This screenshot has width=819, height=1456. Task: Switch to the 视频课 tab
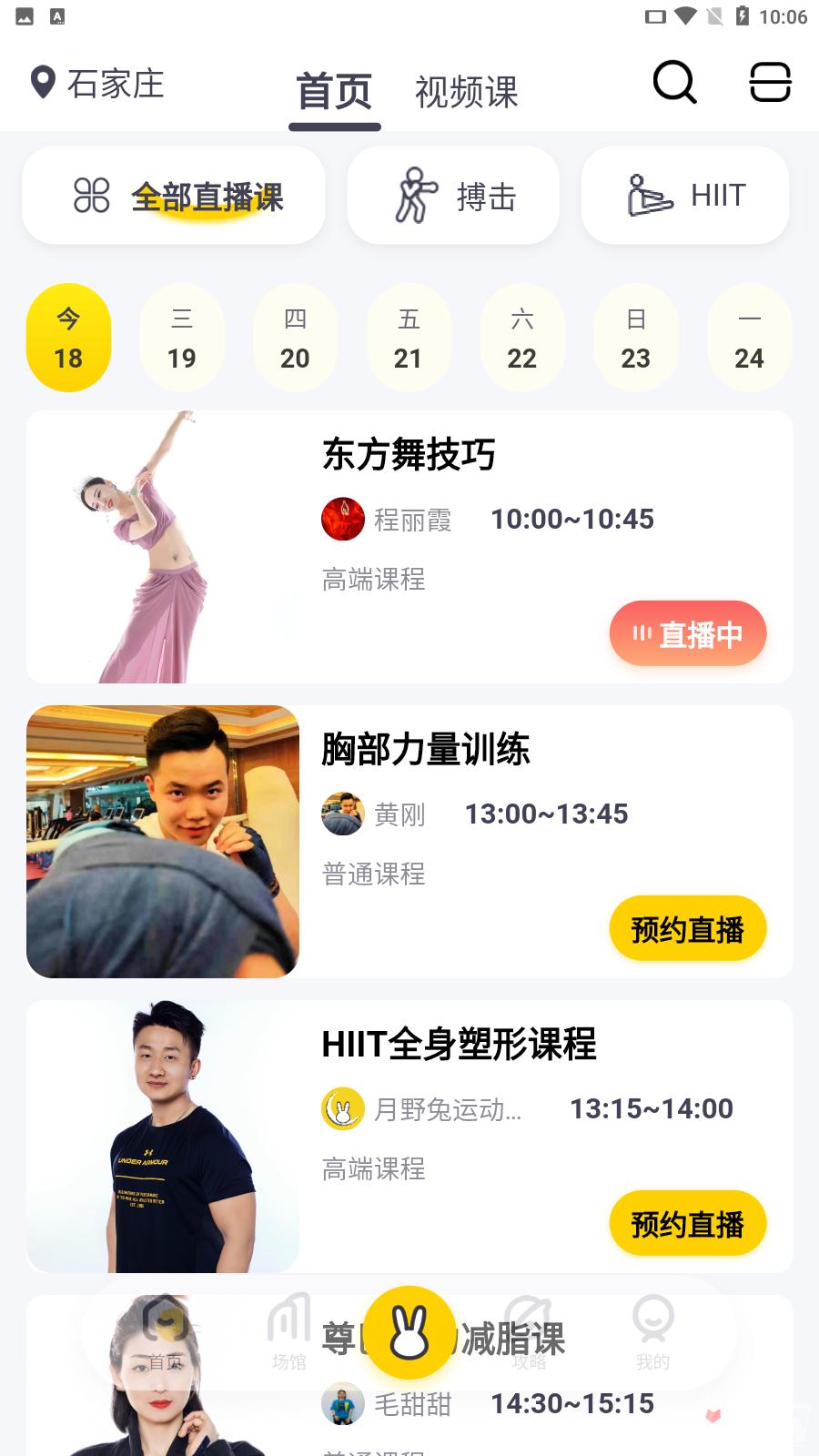pyautogui.click(x=466, y=92)
